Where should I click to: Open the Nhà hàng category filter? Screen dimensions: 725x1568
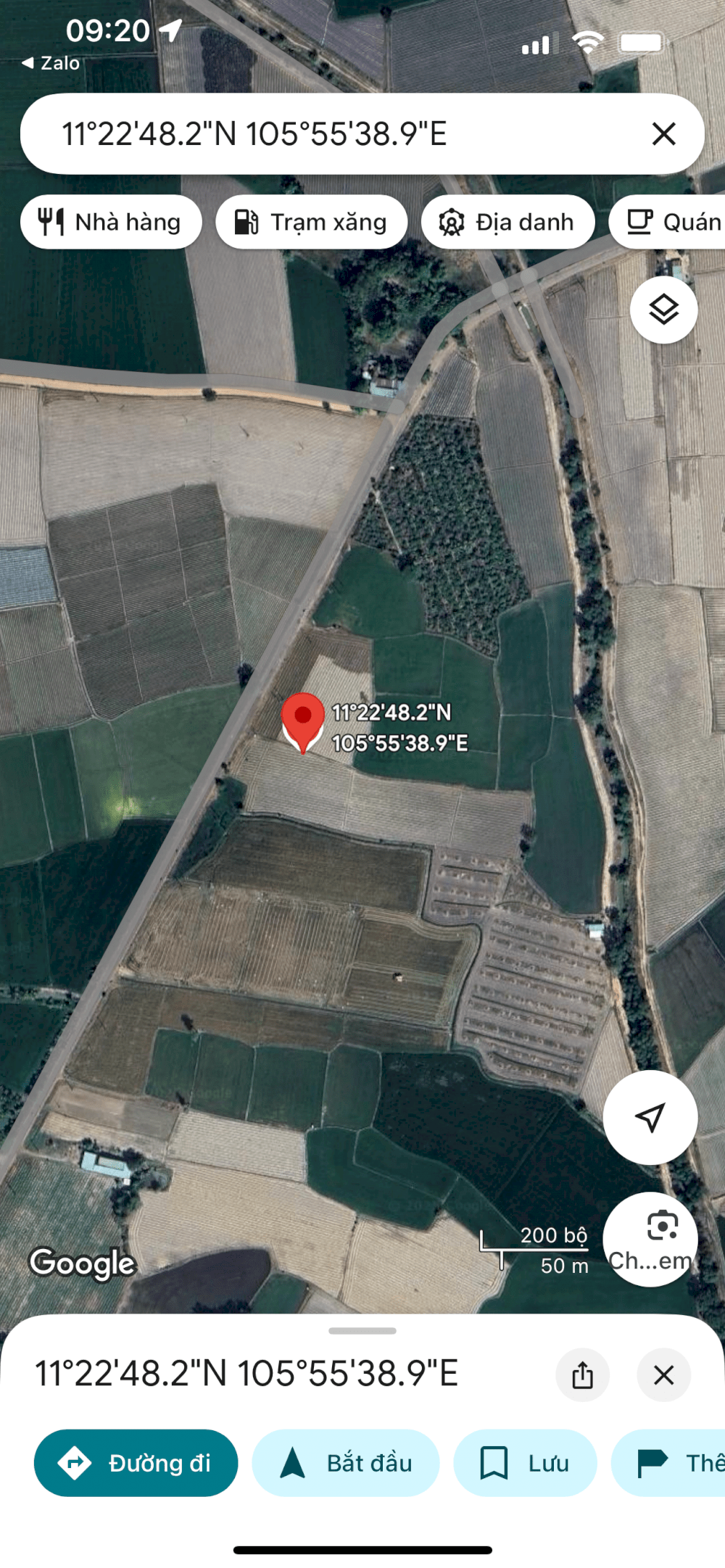(x=112, y=222)
